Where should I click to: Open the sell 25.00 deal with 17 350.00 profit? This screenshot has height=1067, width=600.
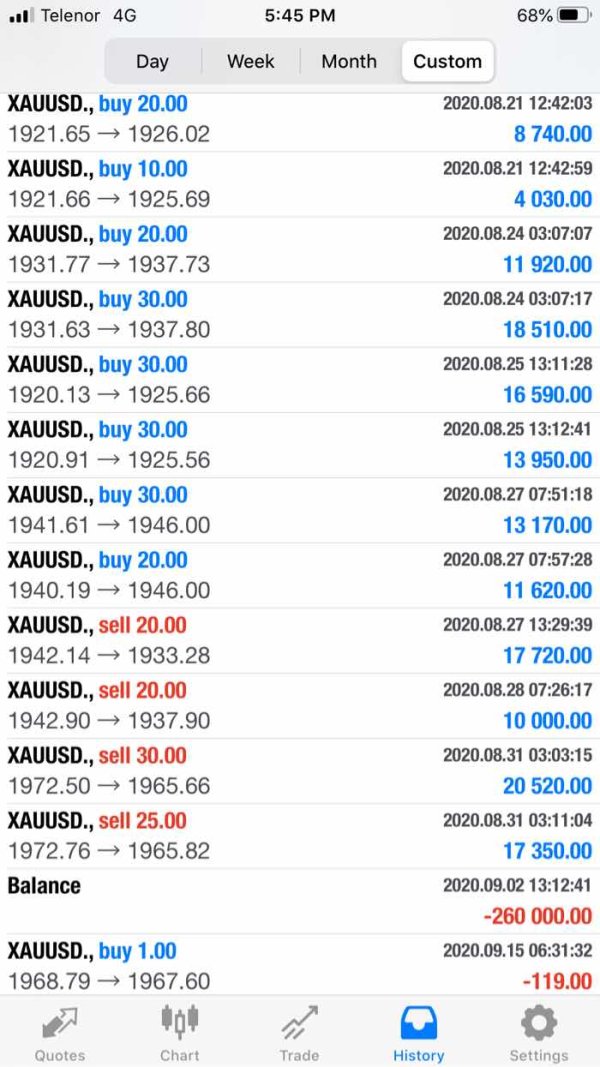[x=300, y=836]
